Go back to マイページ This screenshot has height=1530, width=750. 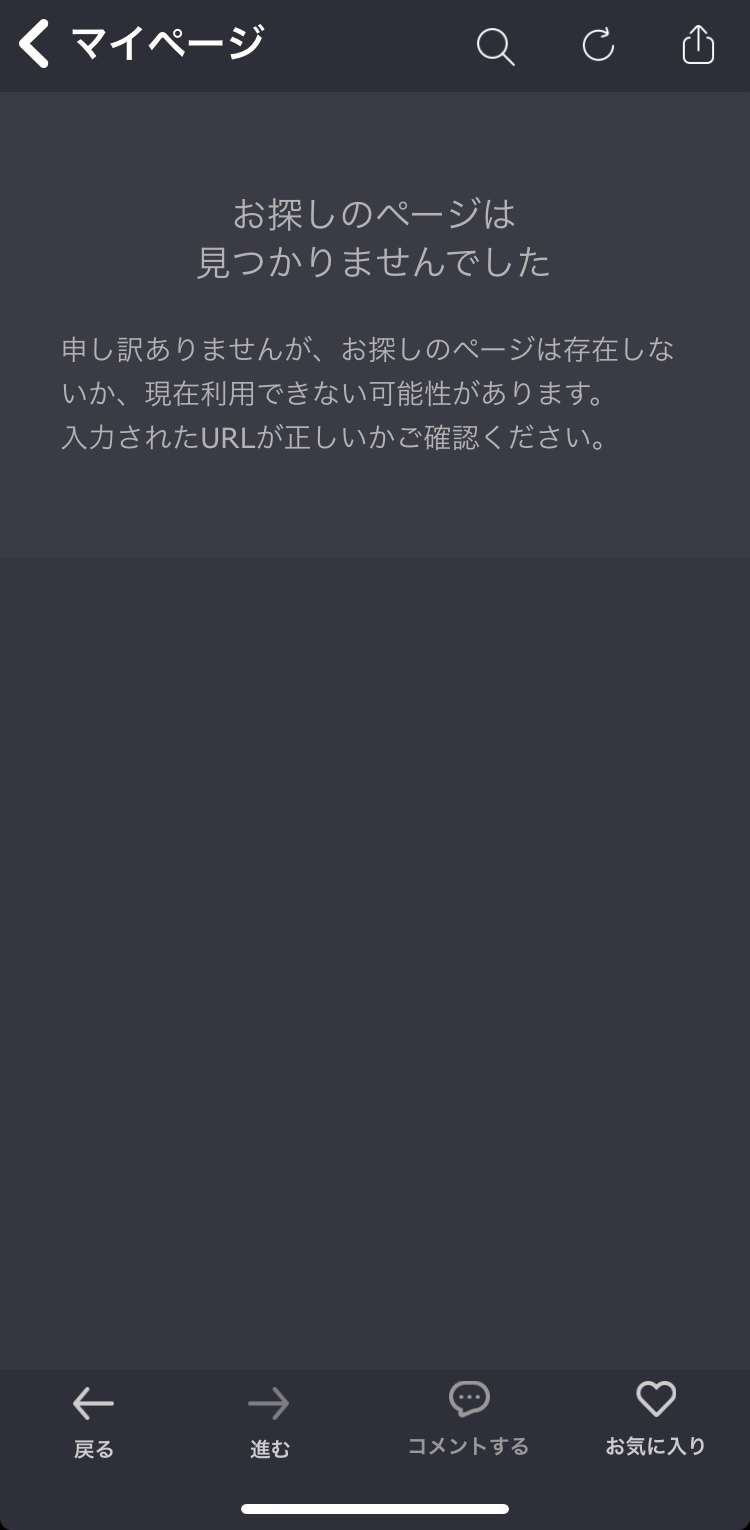pyautogui.click(x=141, y=45)
